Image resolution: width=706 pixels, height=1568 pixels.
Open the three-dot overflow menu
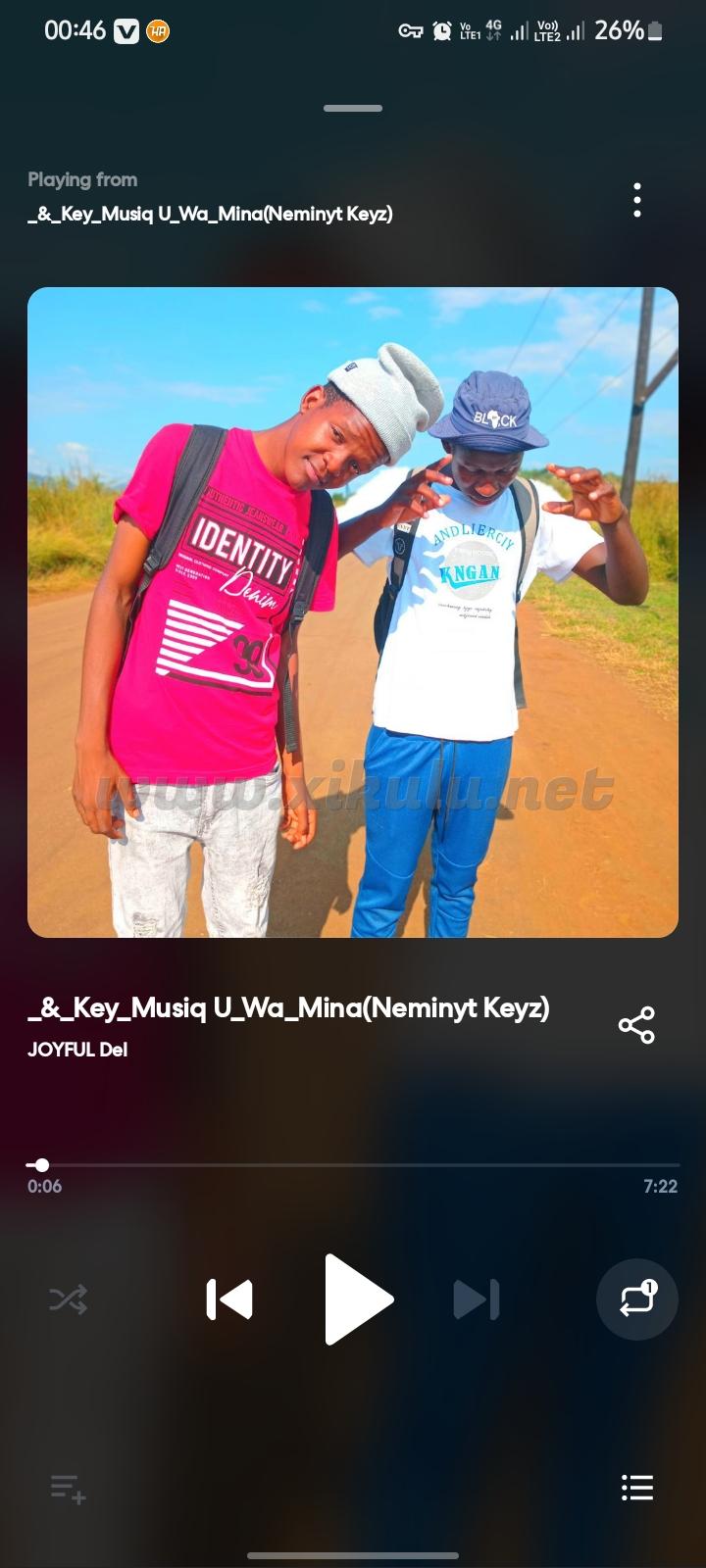(x=637, y=200)
